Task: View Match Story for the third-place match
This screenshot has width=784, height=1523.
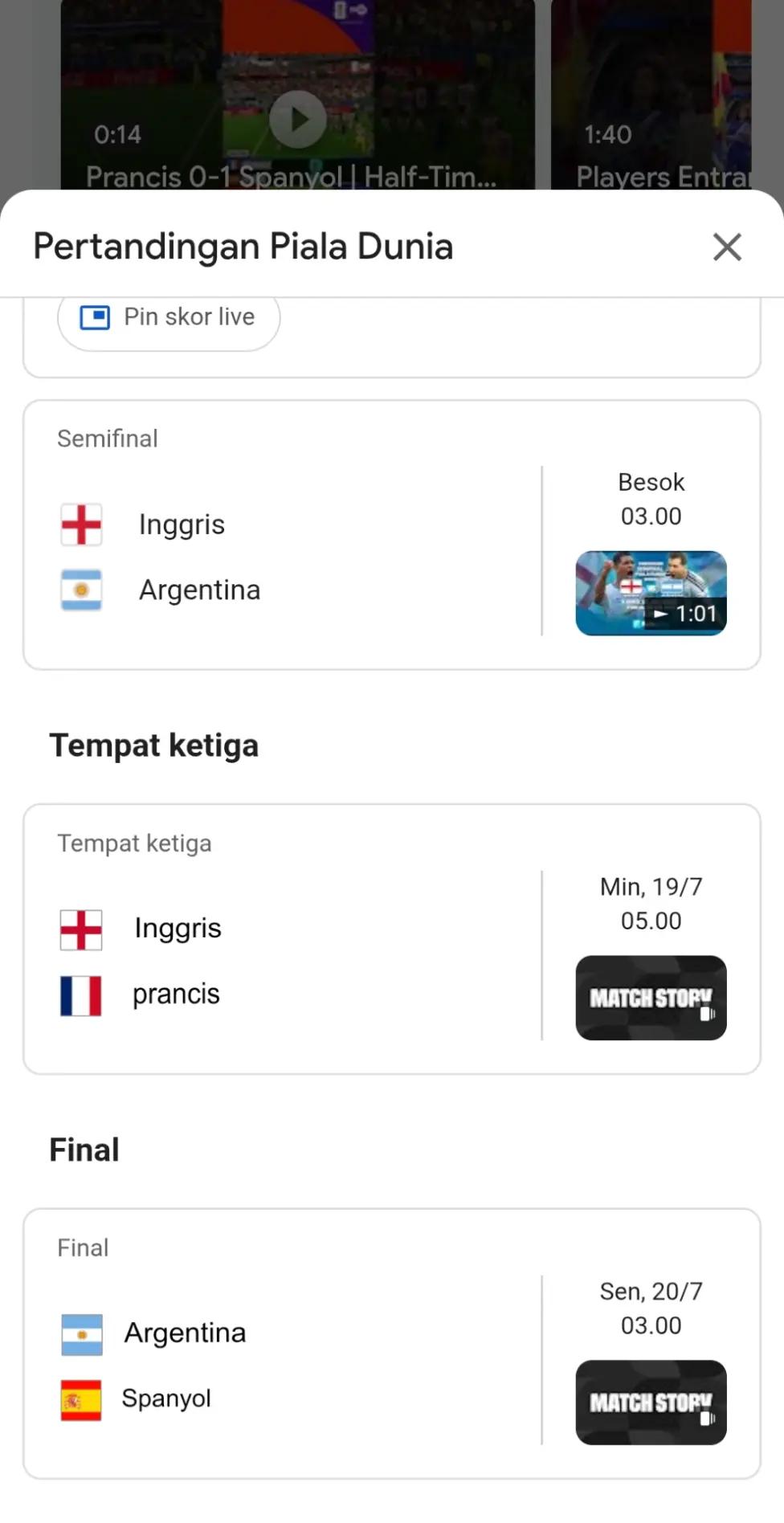Action: coord(651,998)
